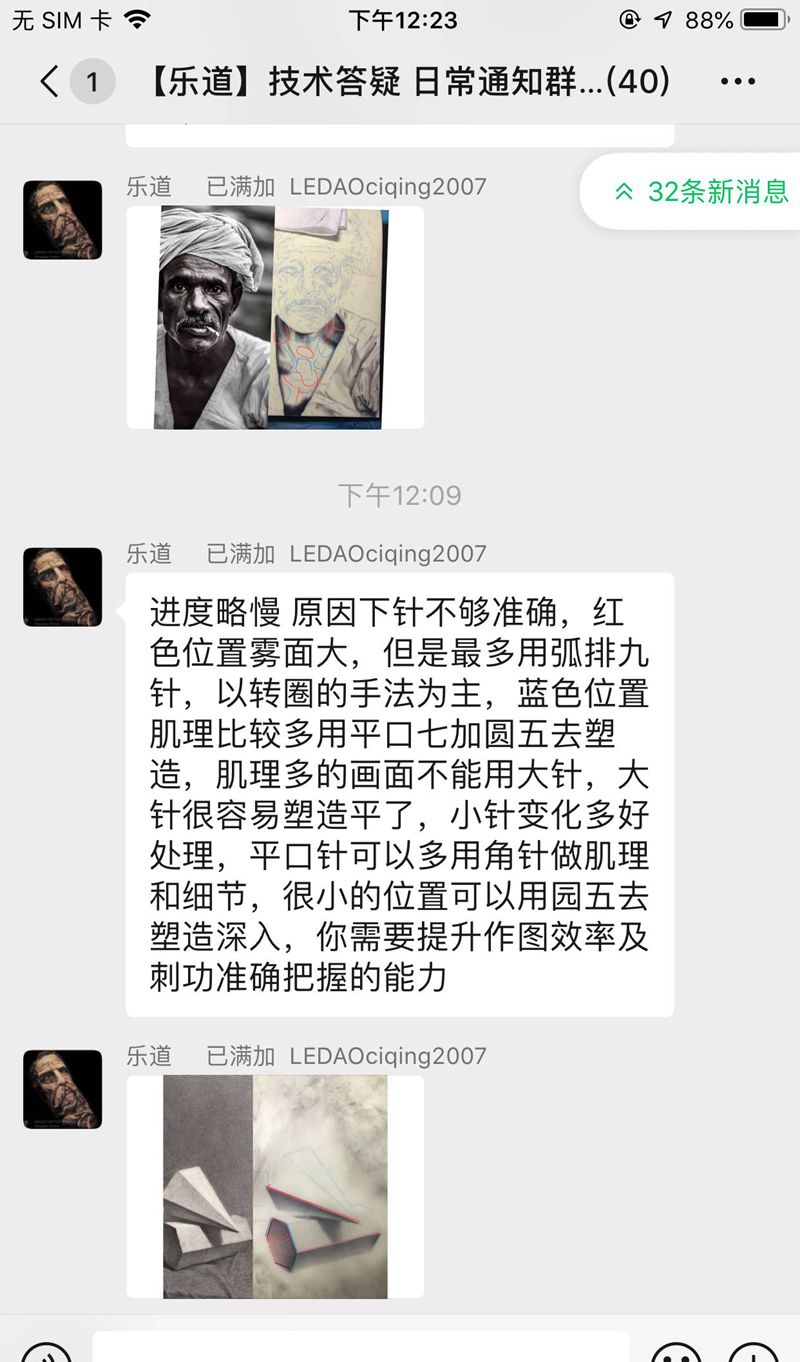Open the paper airplane drawing image
800x1362 pixels.
click(274, 1186)
